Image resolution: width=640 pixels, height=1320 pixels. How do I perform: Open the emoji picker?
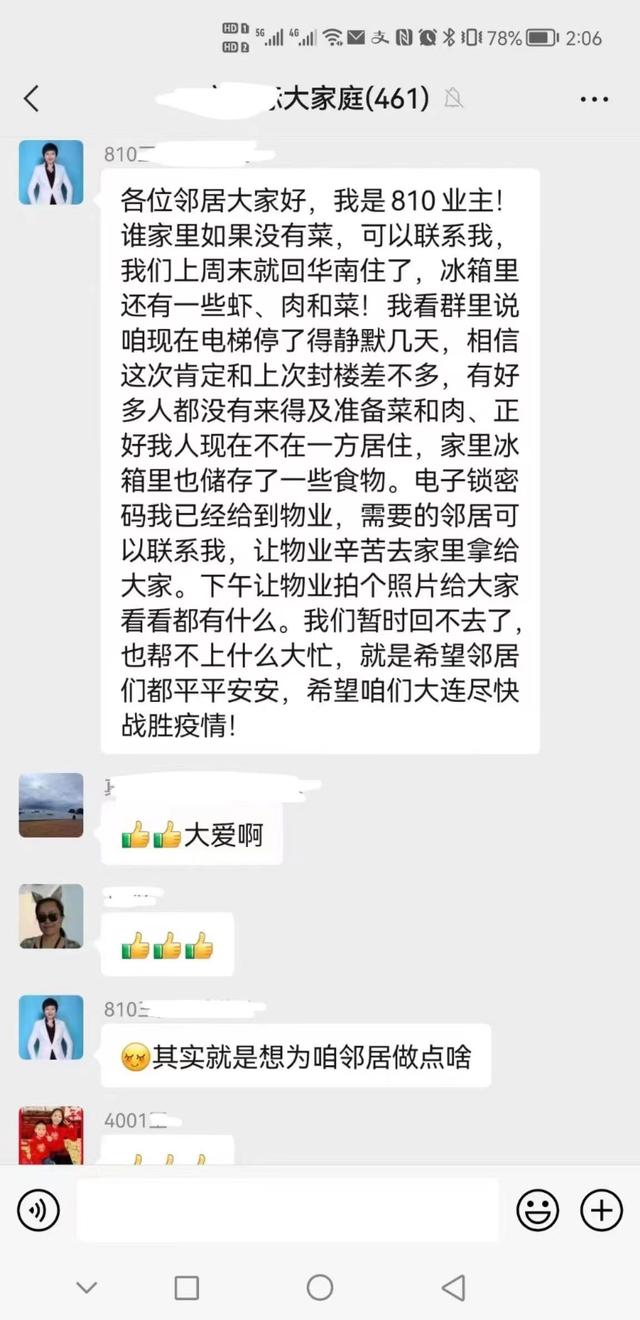click(537, 1211)
